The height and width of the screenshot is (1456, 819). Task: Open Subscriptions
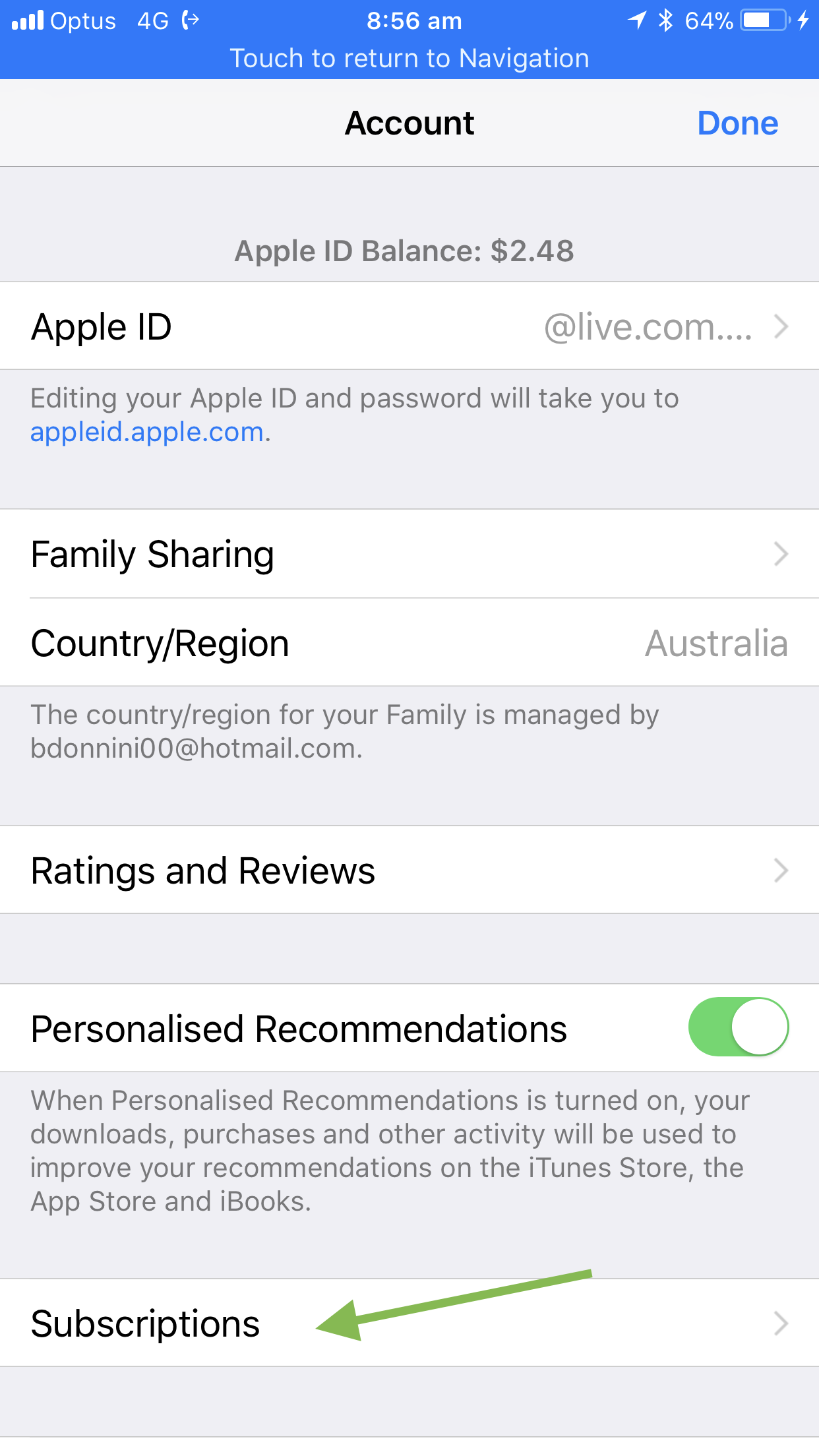[409, 1323]
